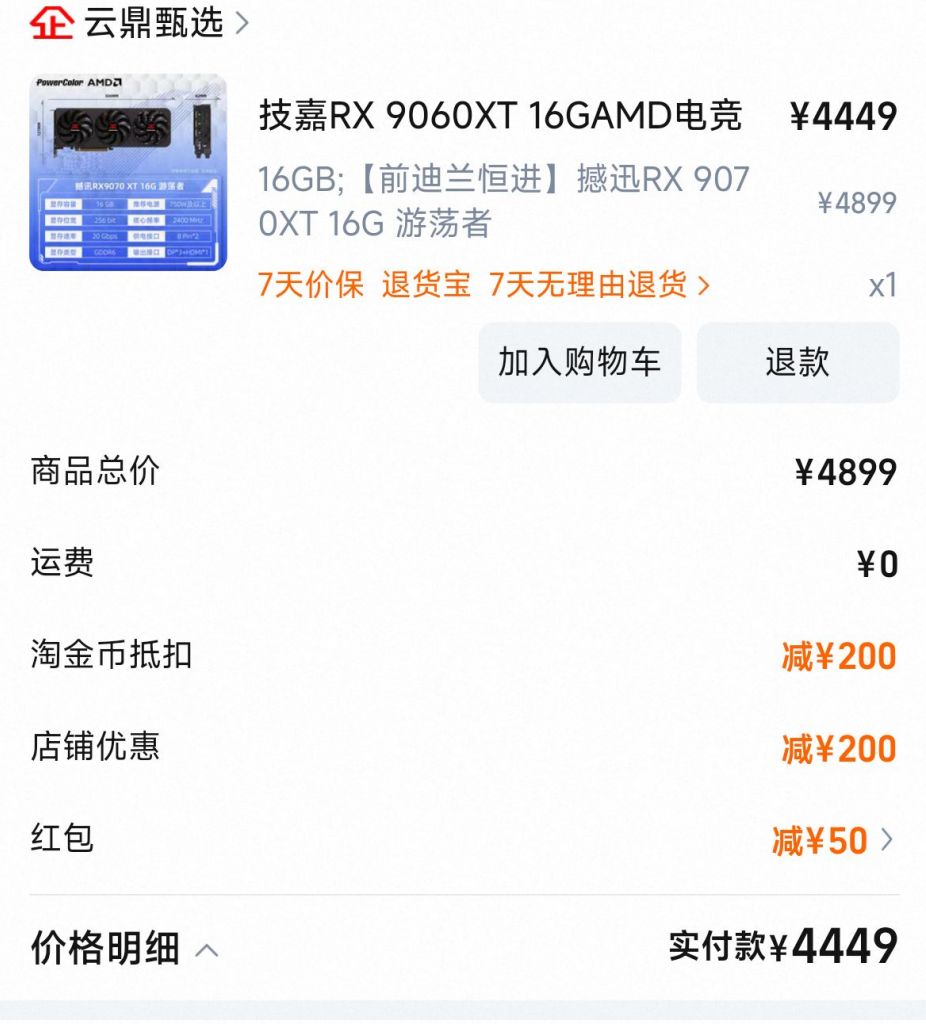Image resolution: width=926 pixels, height=1024 pixels.
Task: Click the 加入购物车 button
Action: [580, 363]
